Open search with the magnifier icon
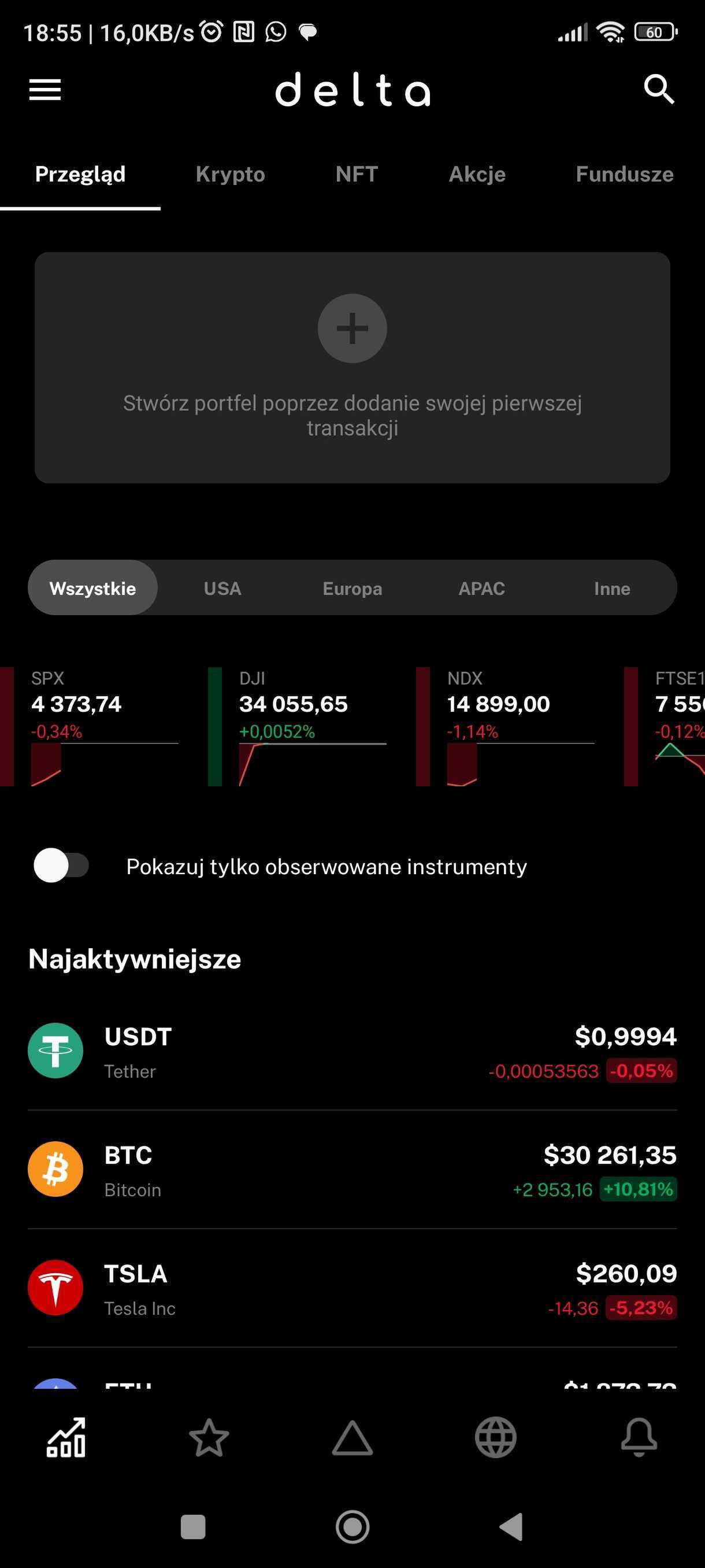Image resolution: width=705 pixels, height=1568 pixels. (x=659, y=90)
